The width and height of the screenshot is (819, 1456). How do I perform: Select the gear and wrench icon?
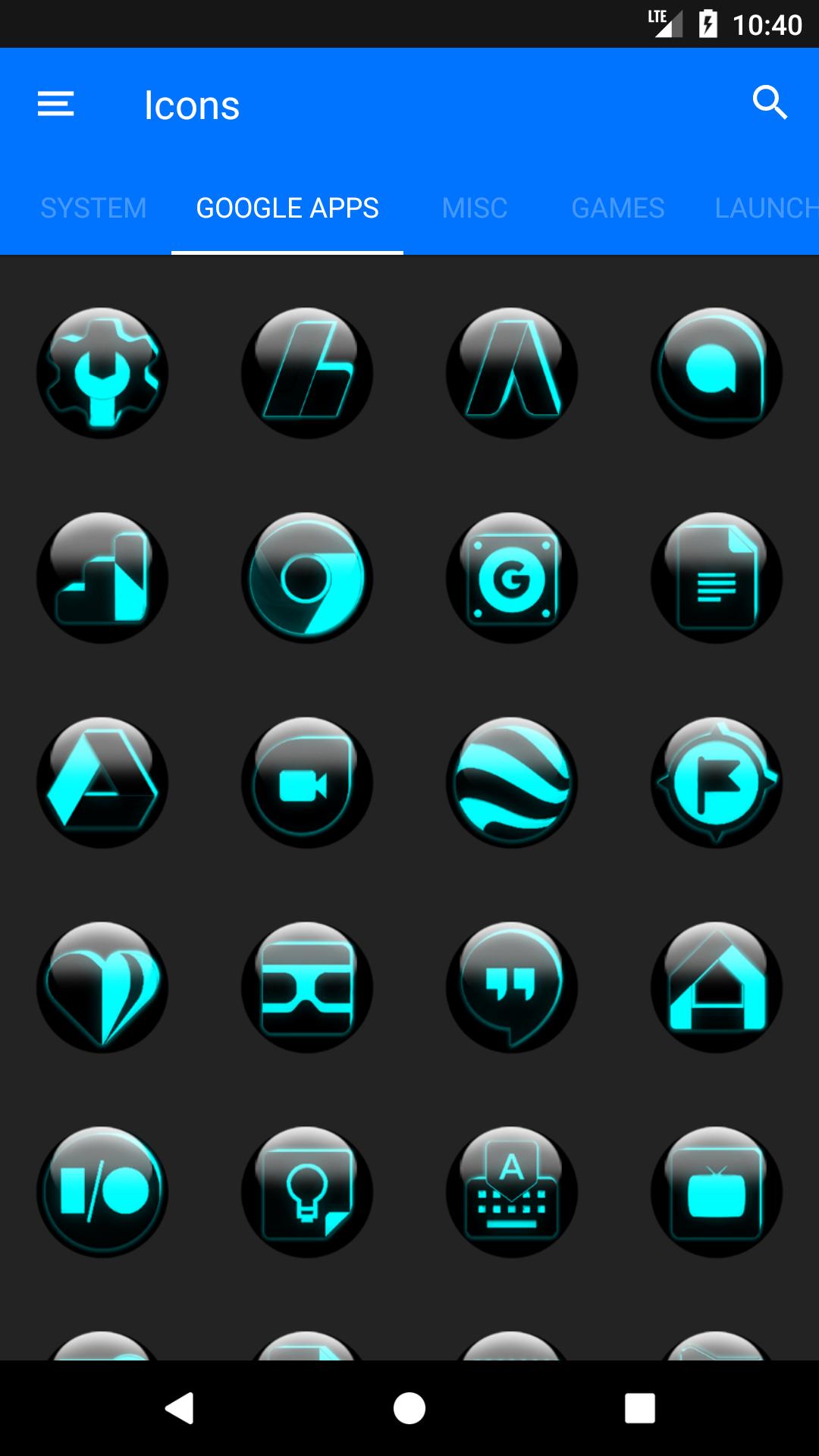coord(102,373)
